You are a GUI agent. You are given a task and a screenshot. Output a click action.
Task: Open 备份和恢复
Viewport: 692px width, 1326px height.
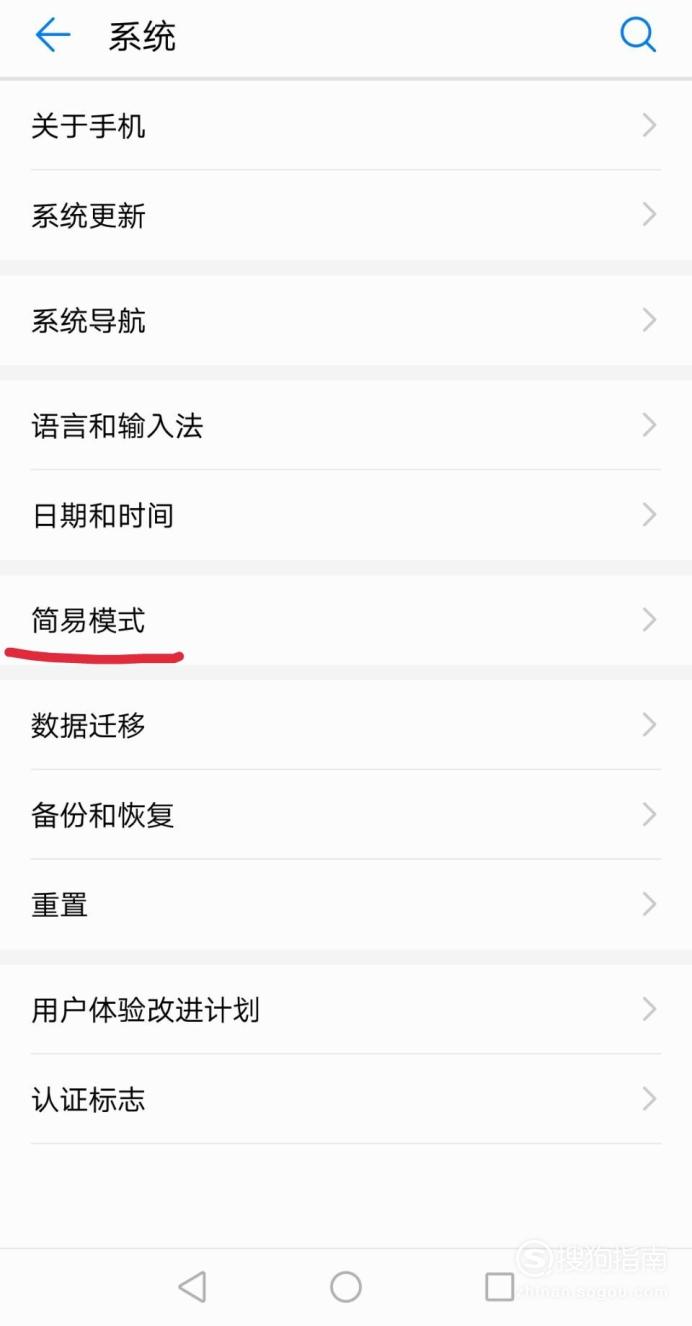(346, 815)
